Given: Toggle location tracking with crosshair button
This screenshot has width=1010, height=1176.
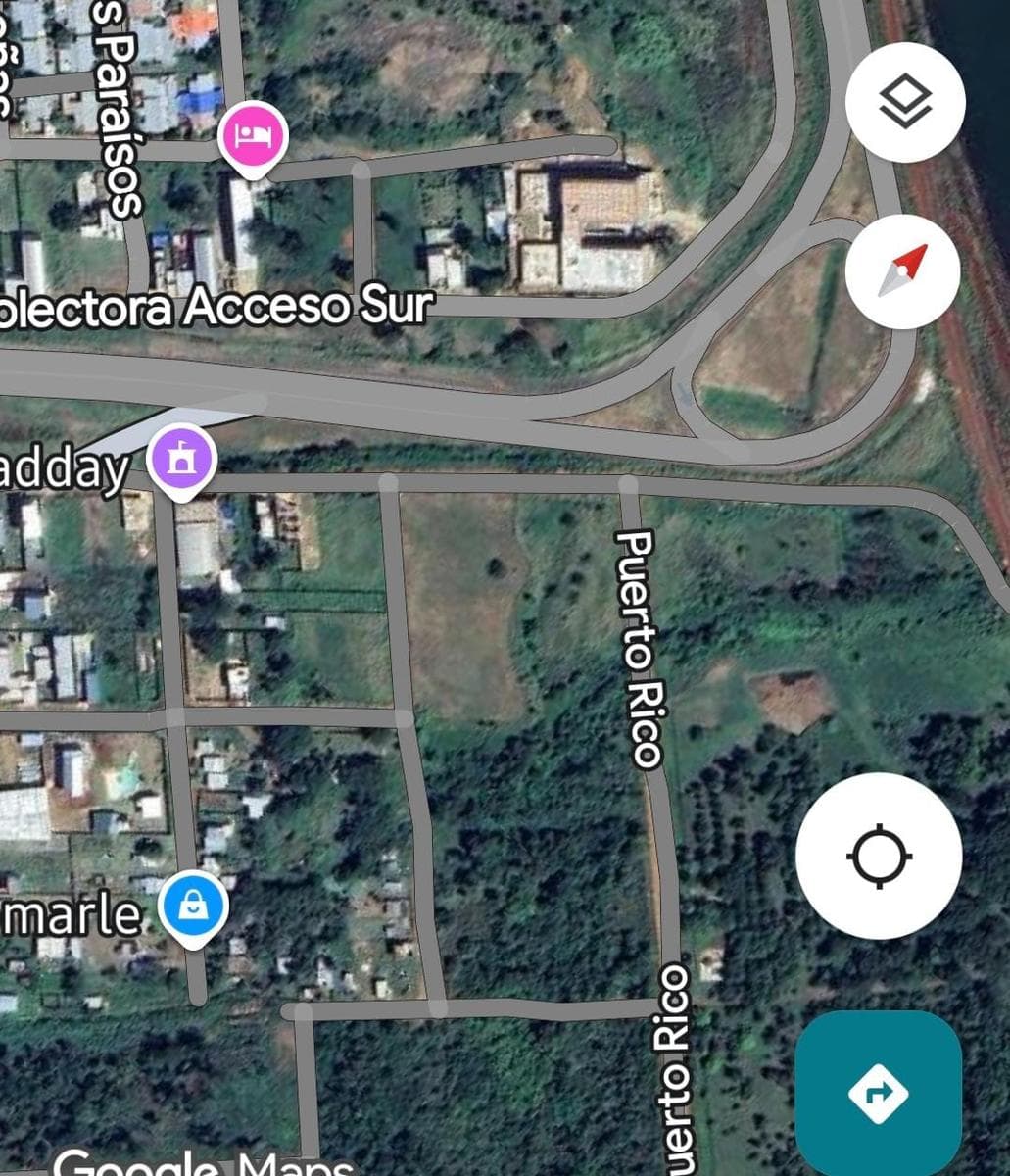Looking at the screenshot, I should click(877, 856).
